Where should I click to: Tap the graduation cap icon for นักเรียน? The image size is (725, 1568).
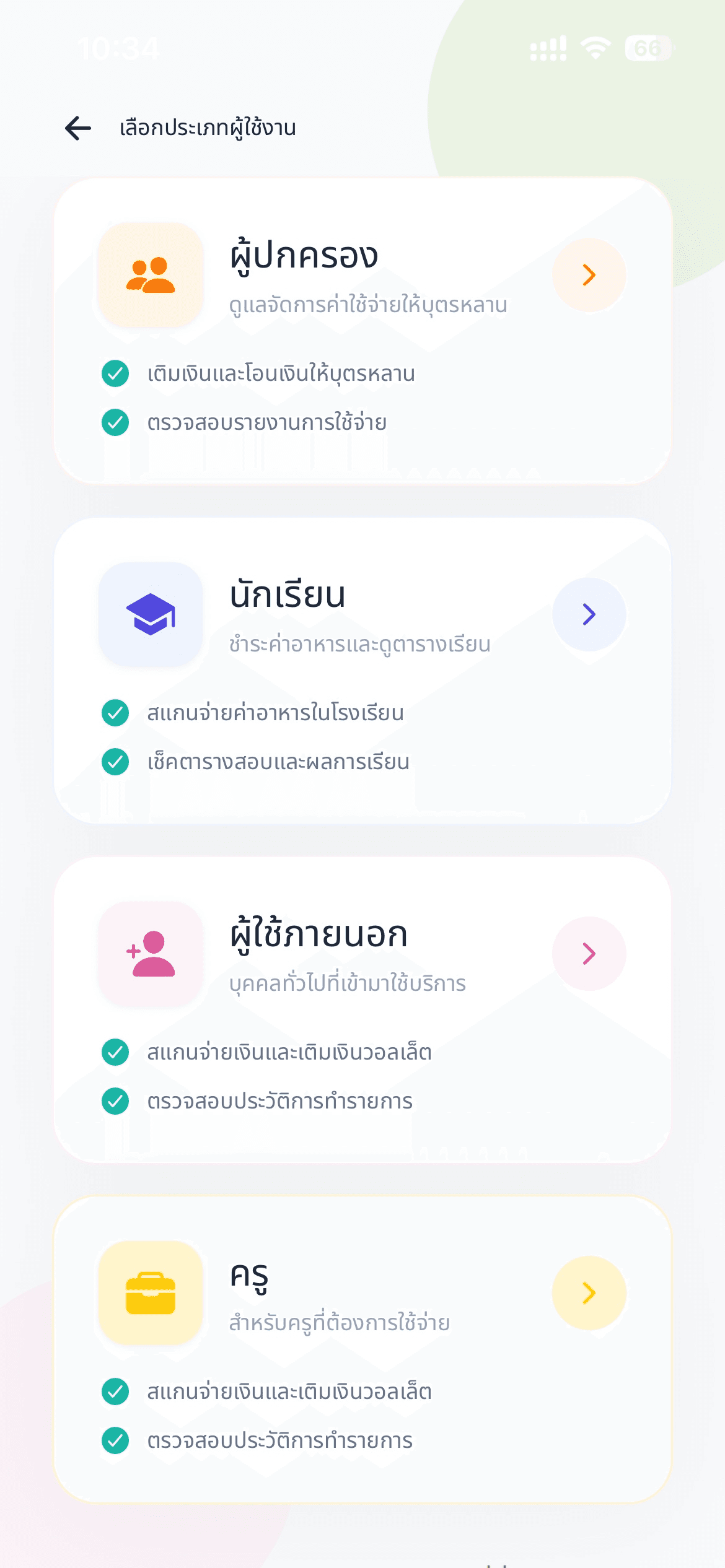(x=149, y=613)
